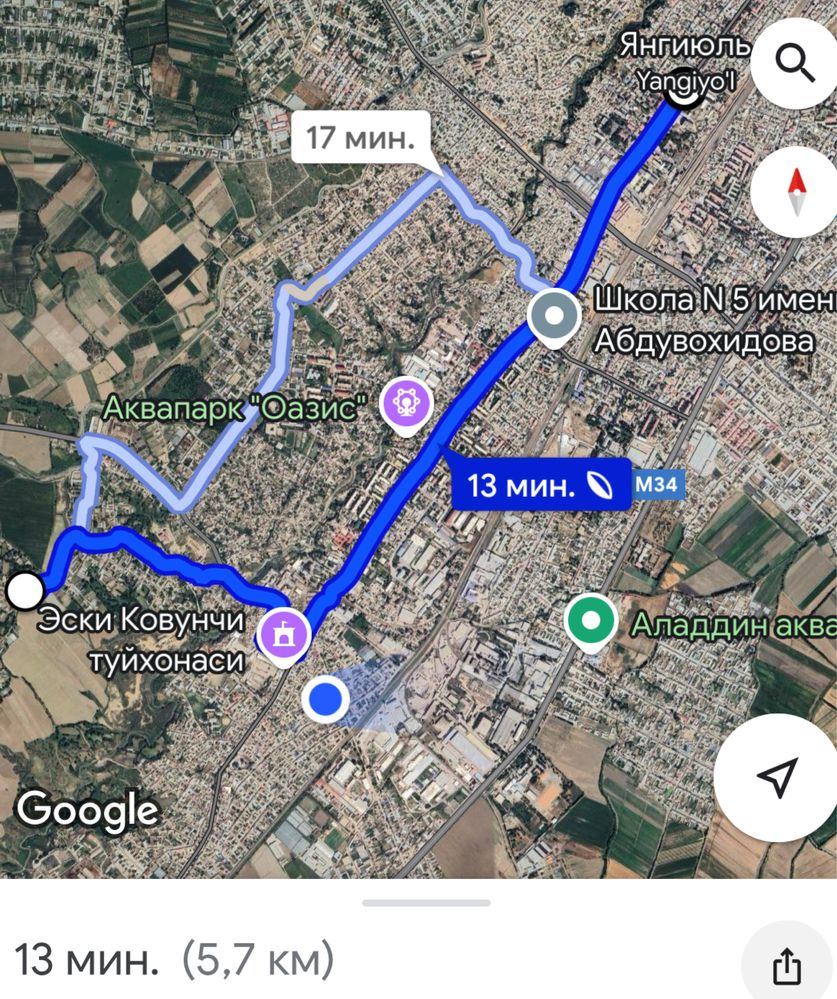Open the Школа N 5 place marker

click(554, 316)
